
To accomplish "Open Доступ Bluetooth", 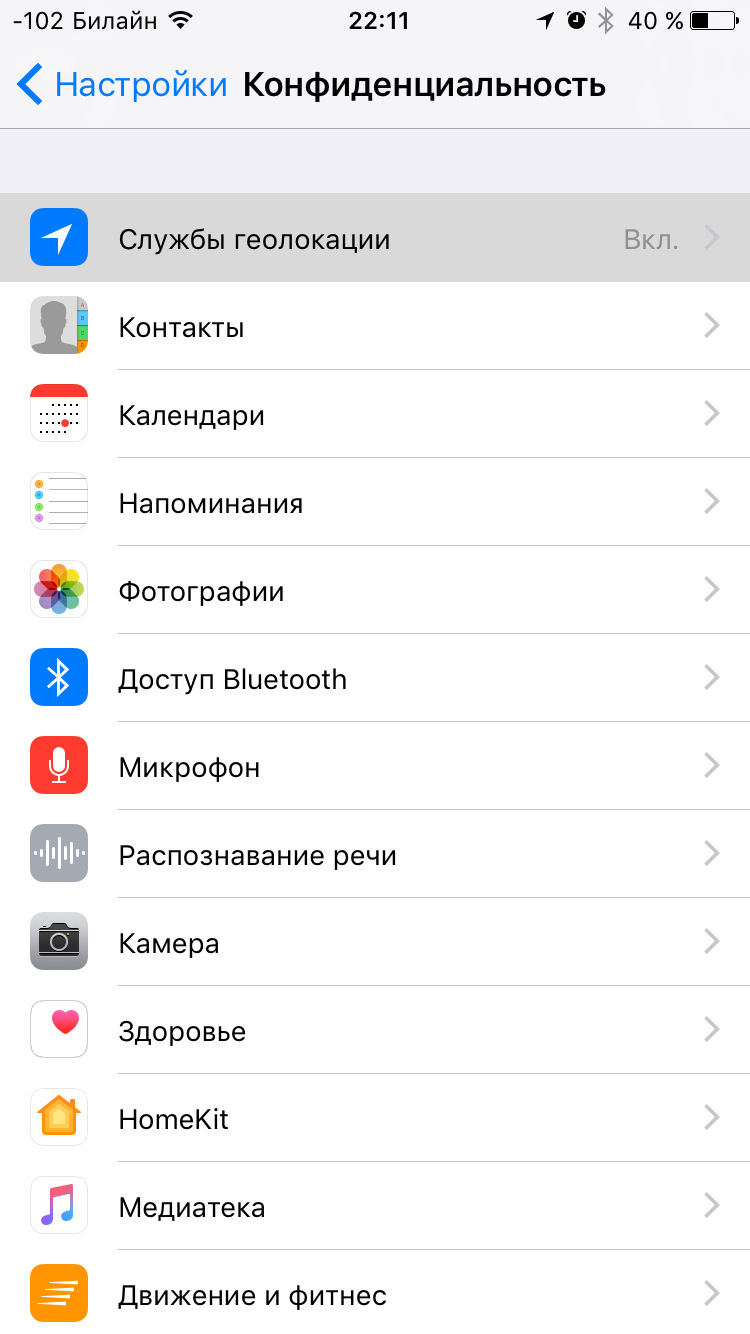I will [x=375, y=679].
